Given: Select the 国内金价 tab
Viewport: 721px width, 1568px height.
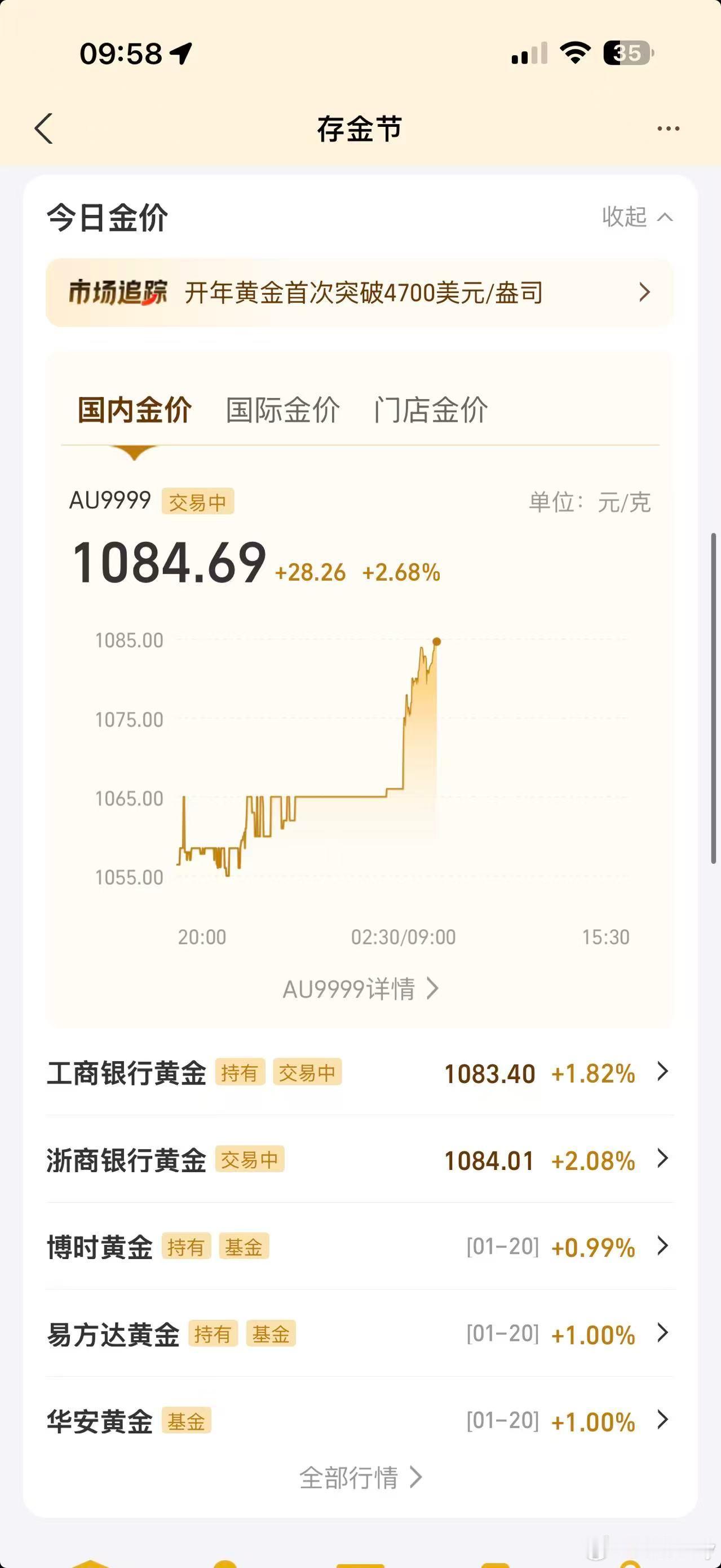Looking at the screenshot, I should point(135,410).
